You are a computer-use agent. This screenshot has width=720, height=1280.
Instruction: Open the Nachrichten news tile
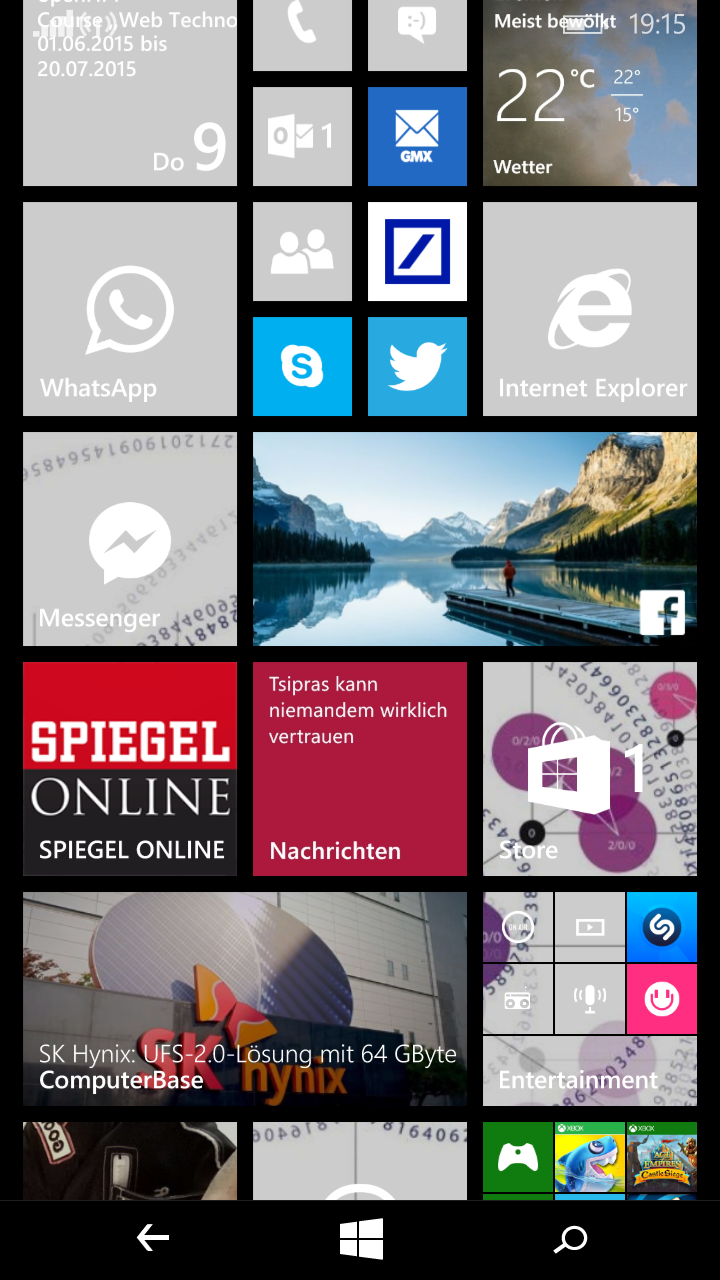(360, 769)
